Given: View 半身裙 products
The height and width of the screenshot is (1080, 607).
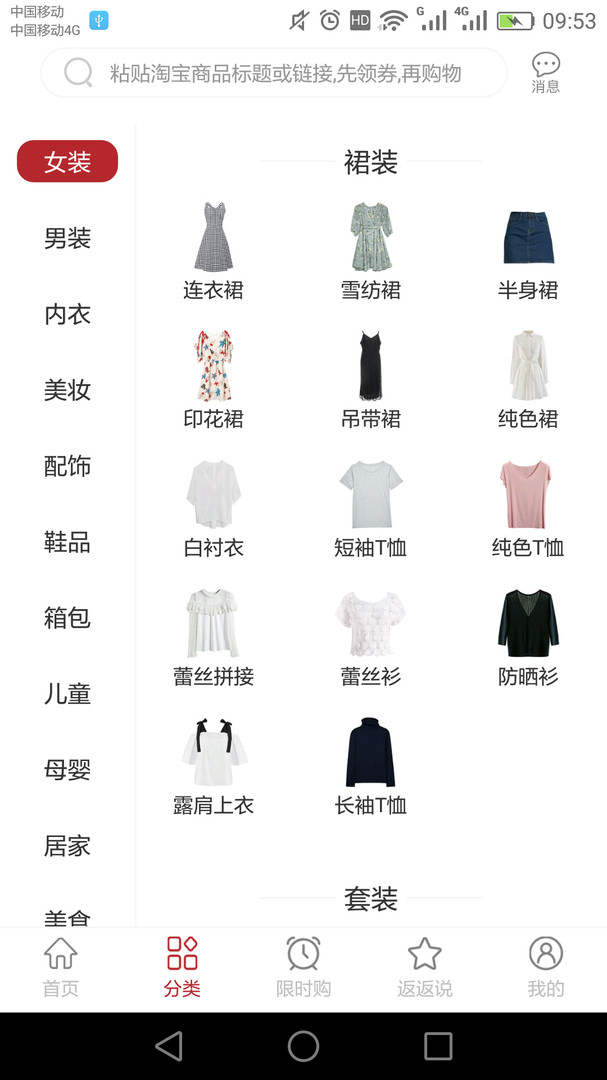Looking at the screenshot, I should point(528,250).
